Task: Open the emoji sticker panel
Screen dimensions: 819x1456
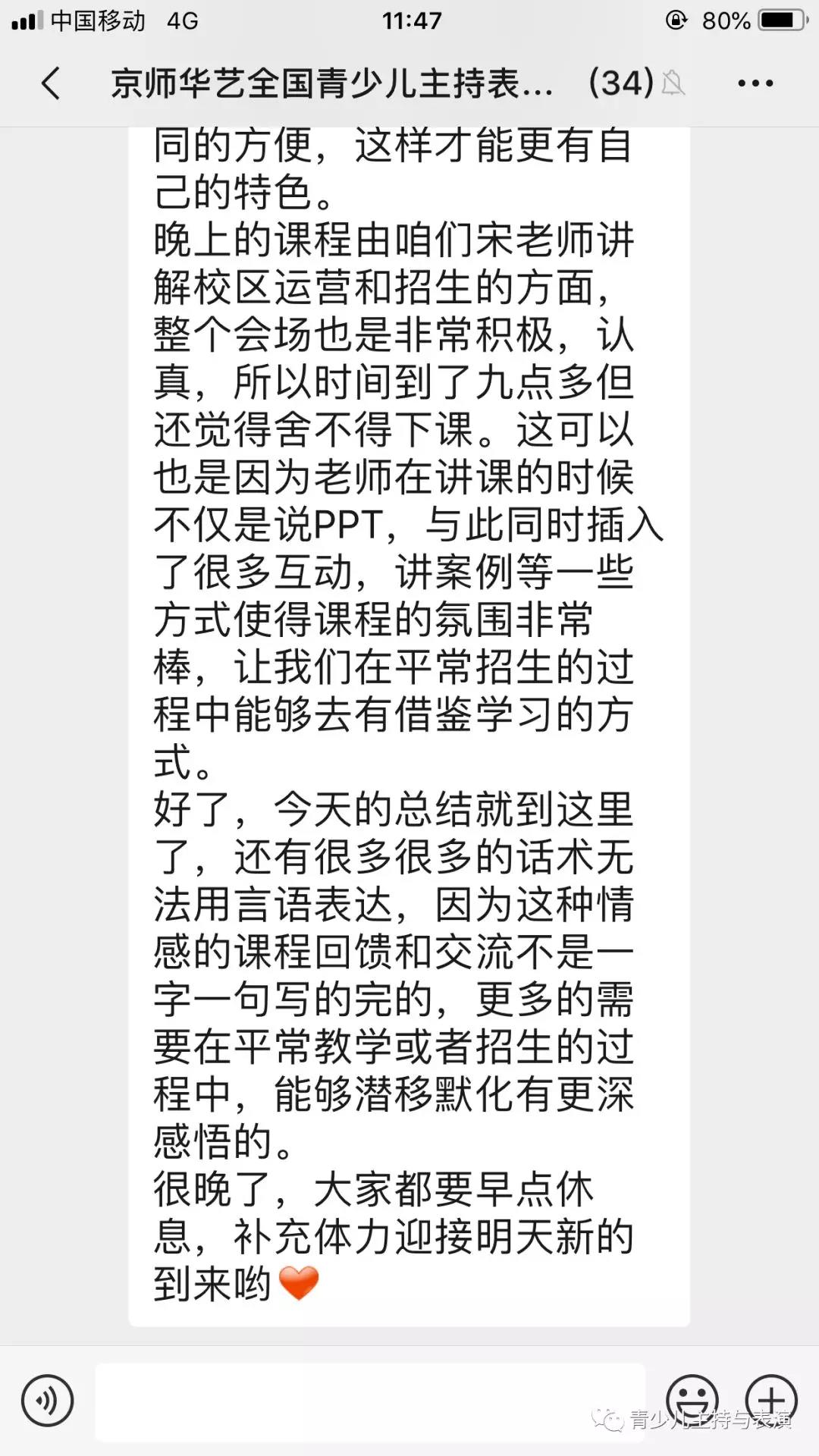Action: [692, 1400]
